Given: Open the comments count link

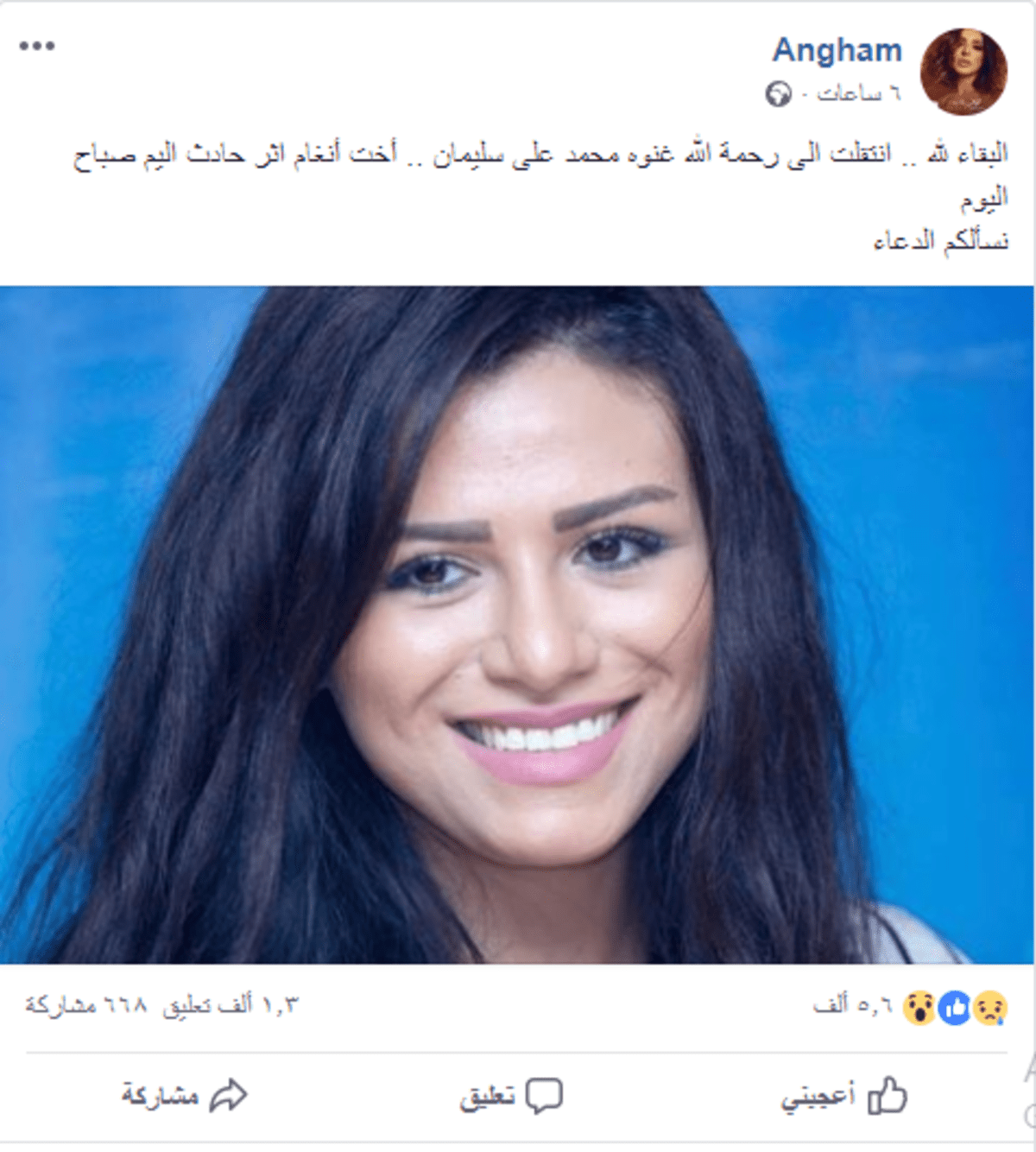Looking at the screenshot, I should coord(230,1005).
